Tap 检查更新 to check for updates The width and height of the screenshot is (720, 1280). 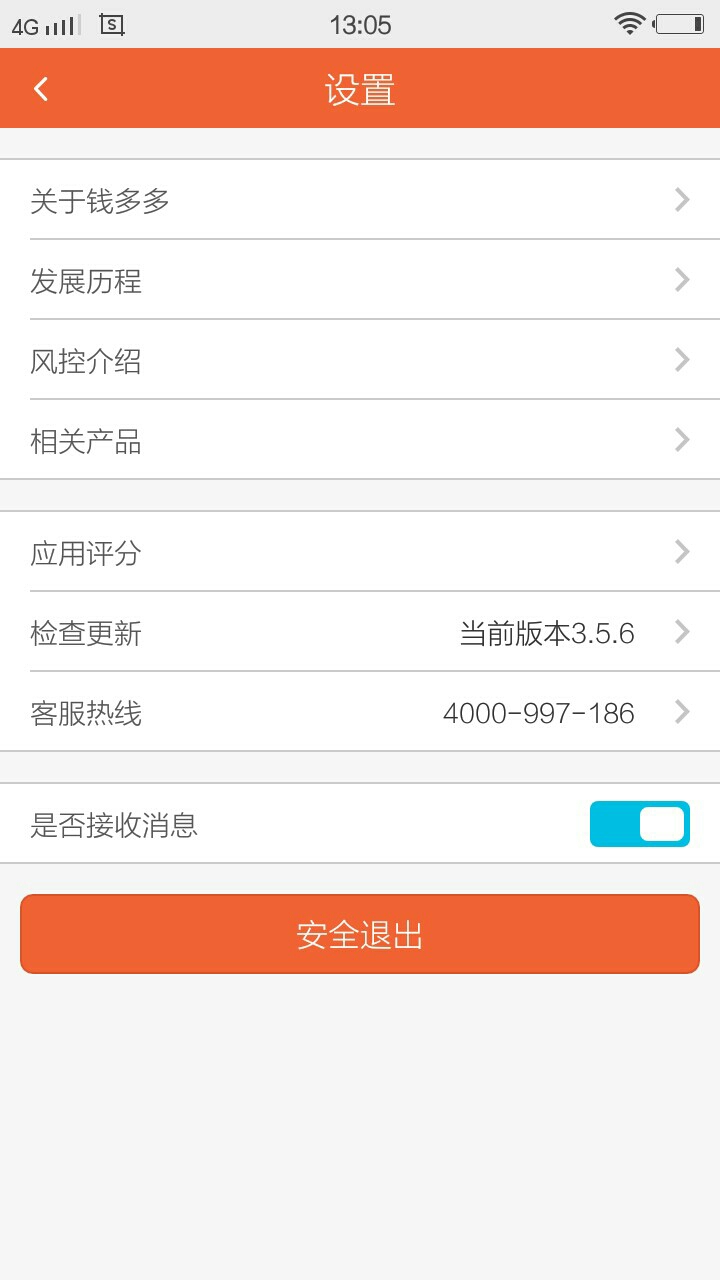tap(360, 632)
